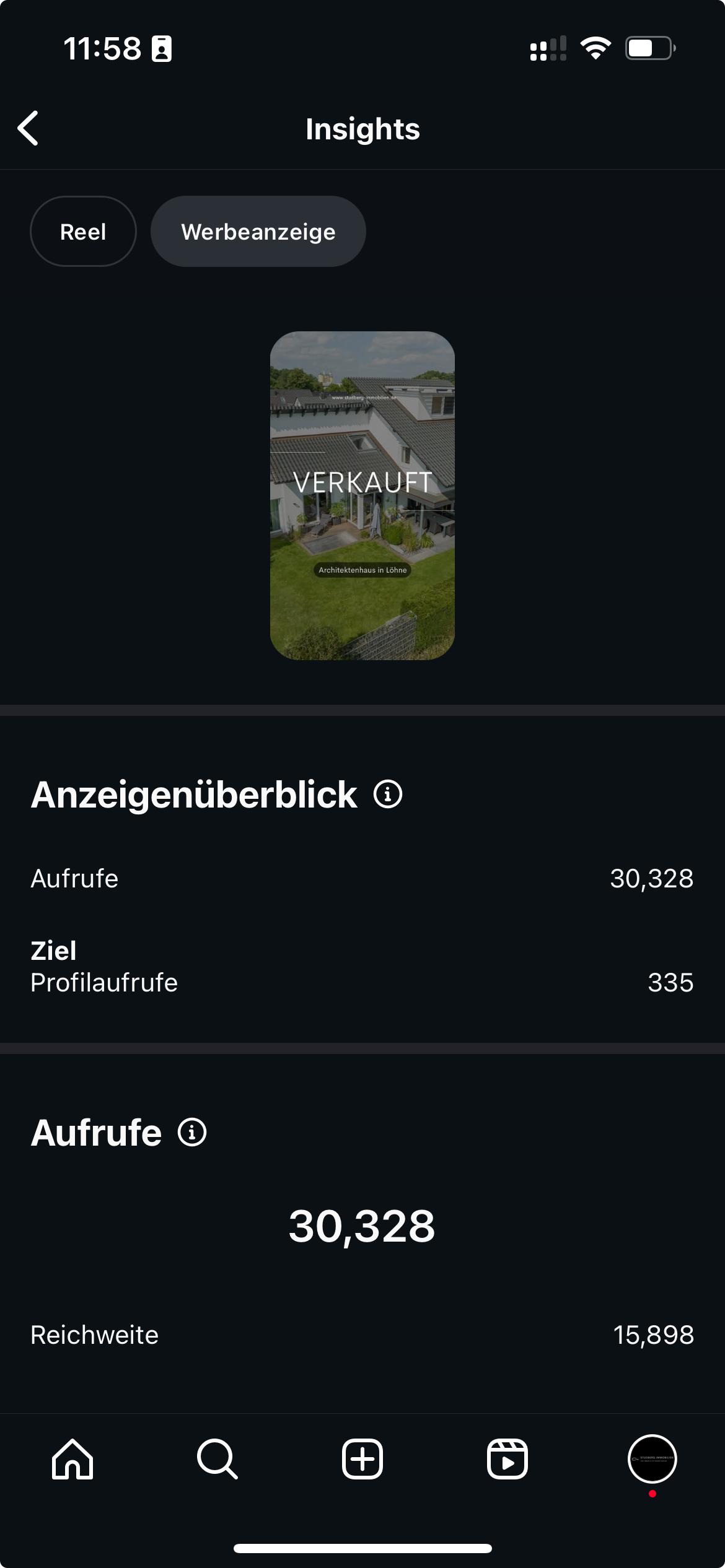This screenshot has height=1568, width=725.
Task: Go back from the Insights screen
Action: 29,129
